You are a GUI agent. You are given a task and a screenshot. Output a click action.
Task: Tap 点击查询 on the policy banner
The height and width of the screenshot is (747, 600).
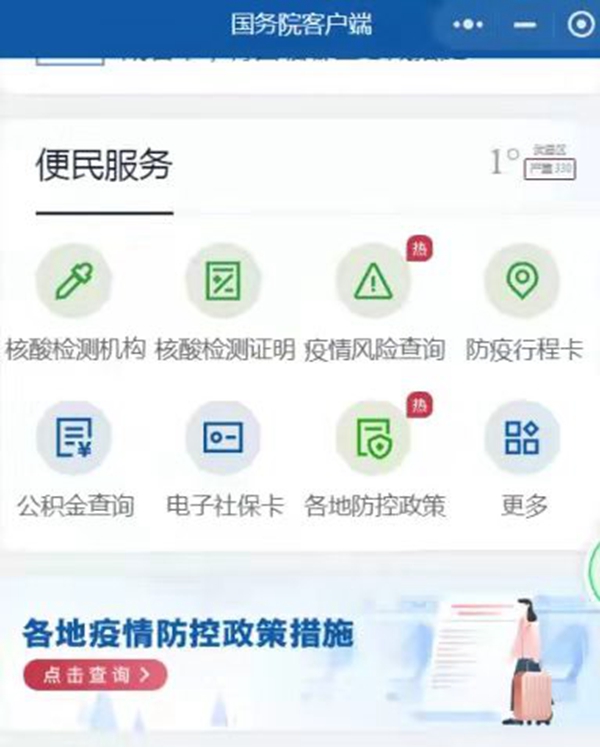coord(95,675)
